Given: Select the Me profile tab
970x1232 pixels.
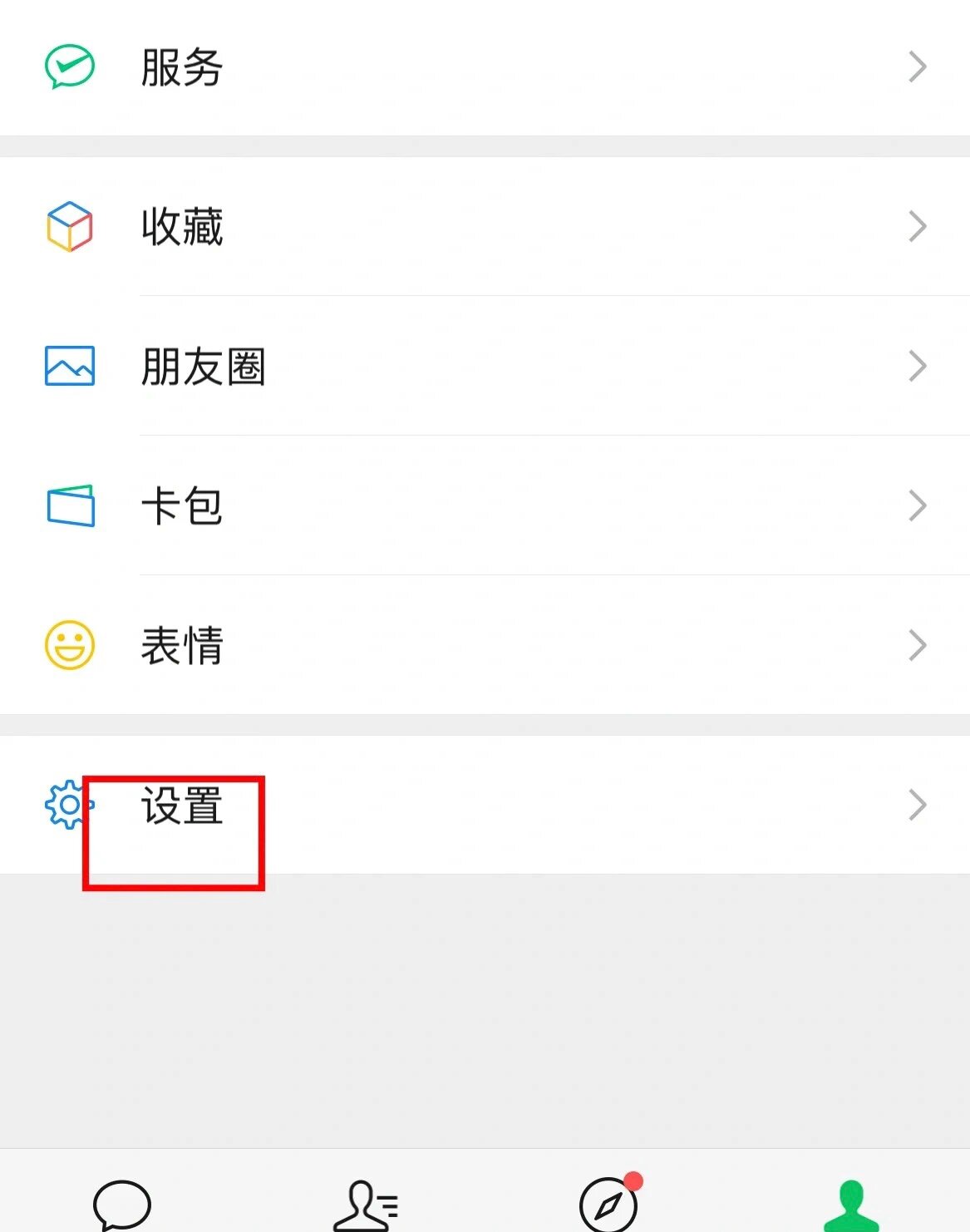Looking at the screenshot, I should pos(850,1205).
